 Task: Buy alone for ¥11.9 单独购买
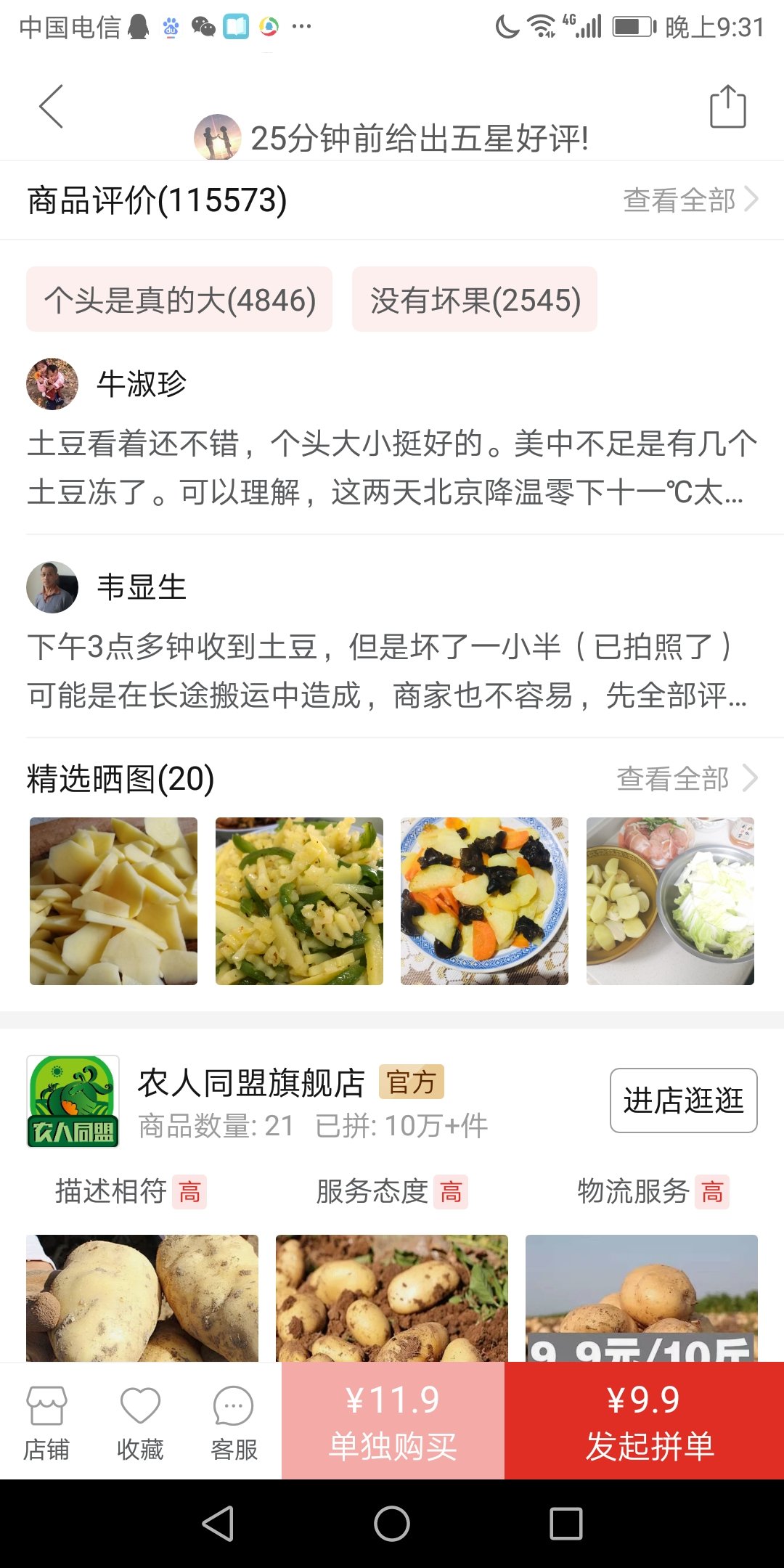point(393,1421)
